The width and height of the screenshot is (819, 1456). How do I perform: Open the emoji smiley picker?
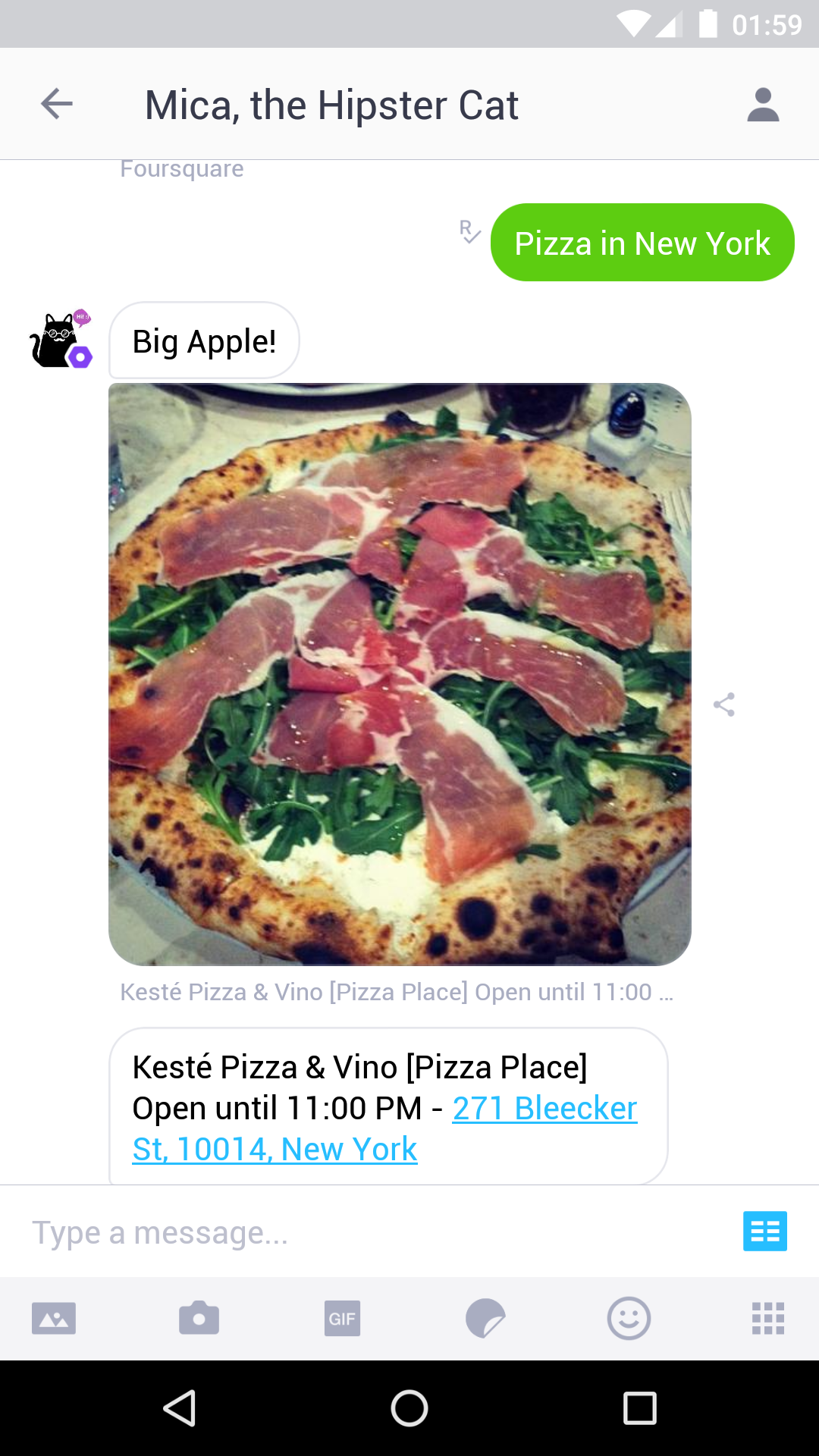pos(629,1318)
